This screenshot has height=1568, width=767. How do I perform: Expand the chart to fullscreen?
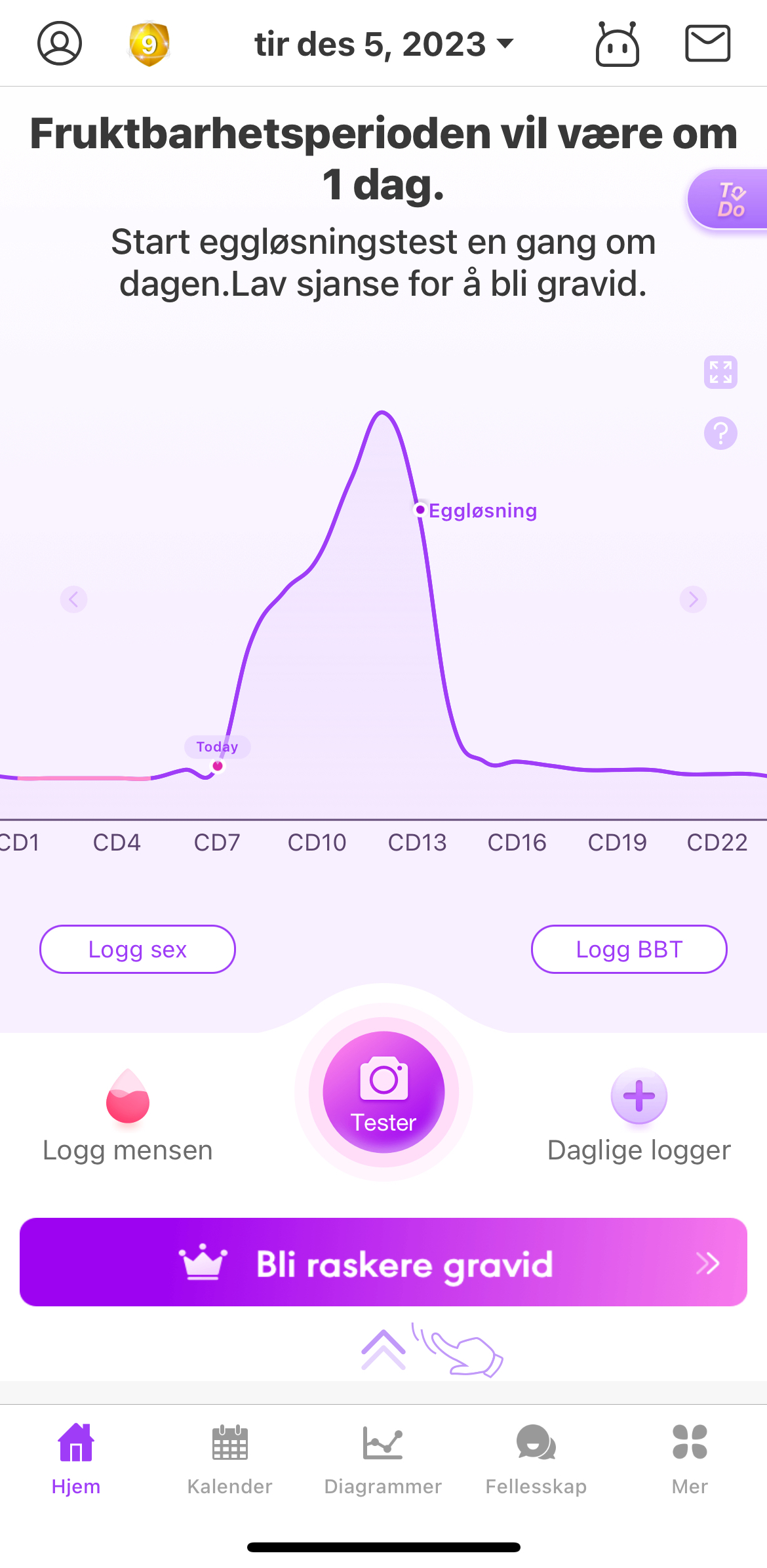point(720,372)
